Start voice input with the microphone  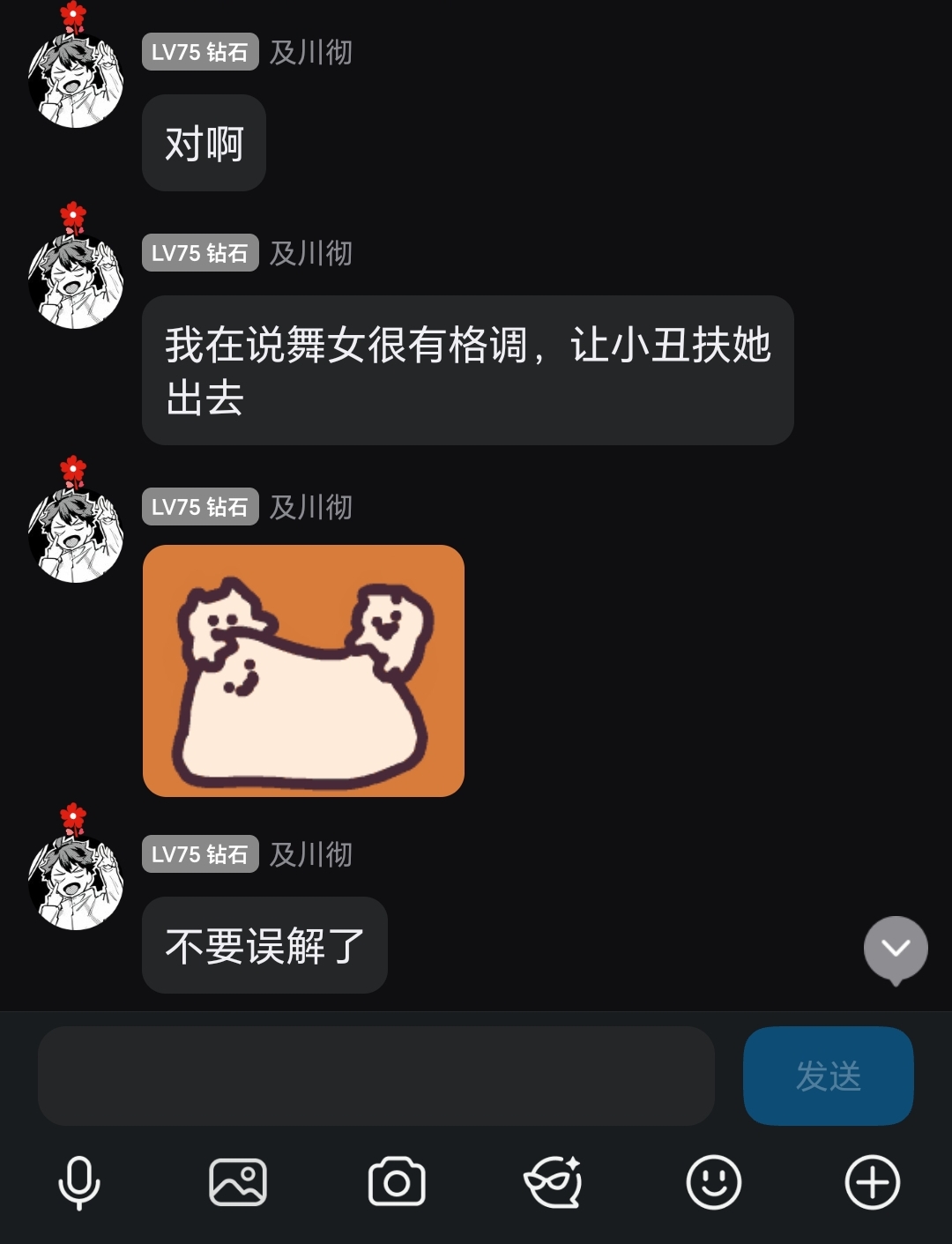[79, 1182]
